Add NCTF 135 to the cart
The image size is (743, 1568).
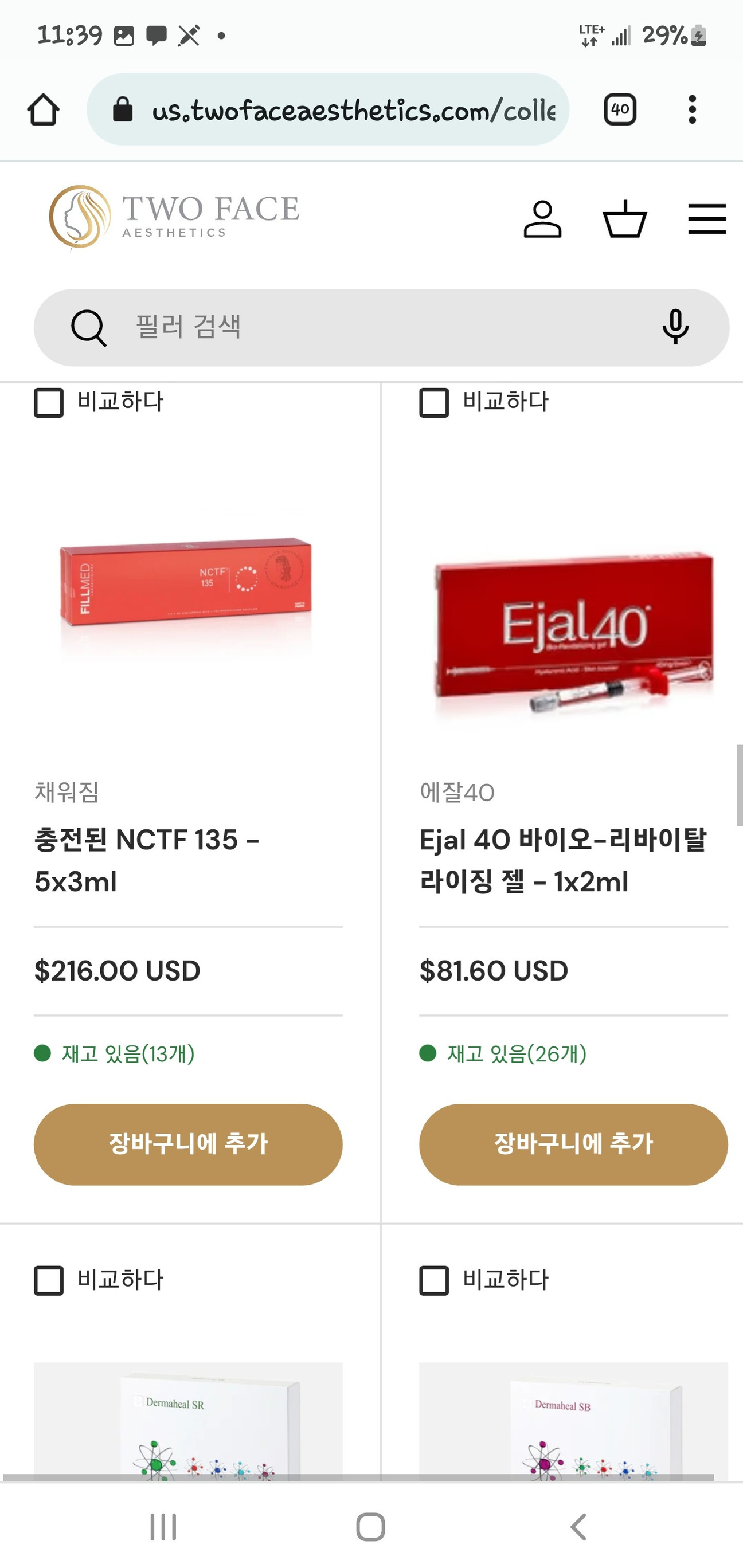click(x=187, y=1144)
